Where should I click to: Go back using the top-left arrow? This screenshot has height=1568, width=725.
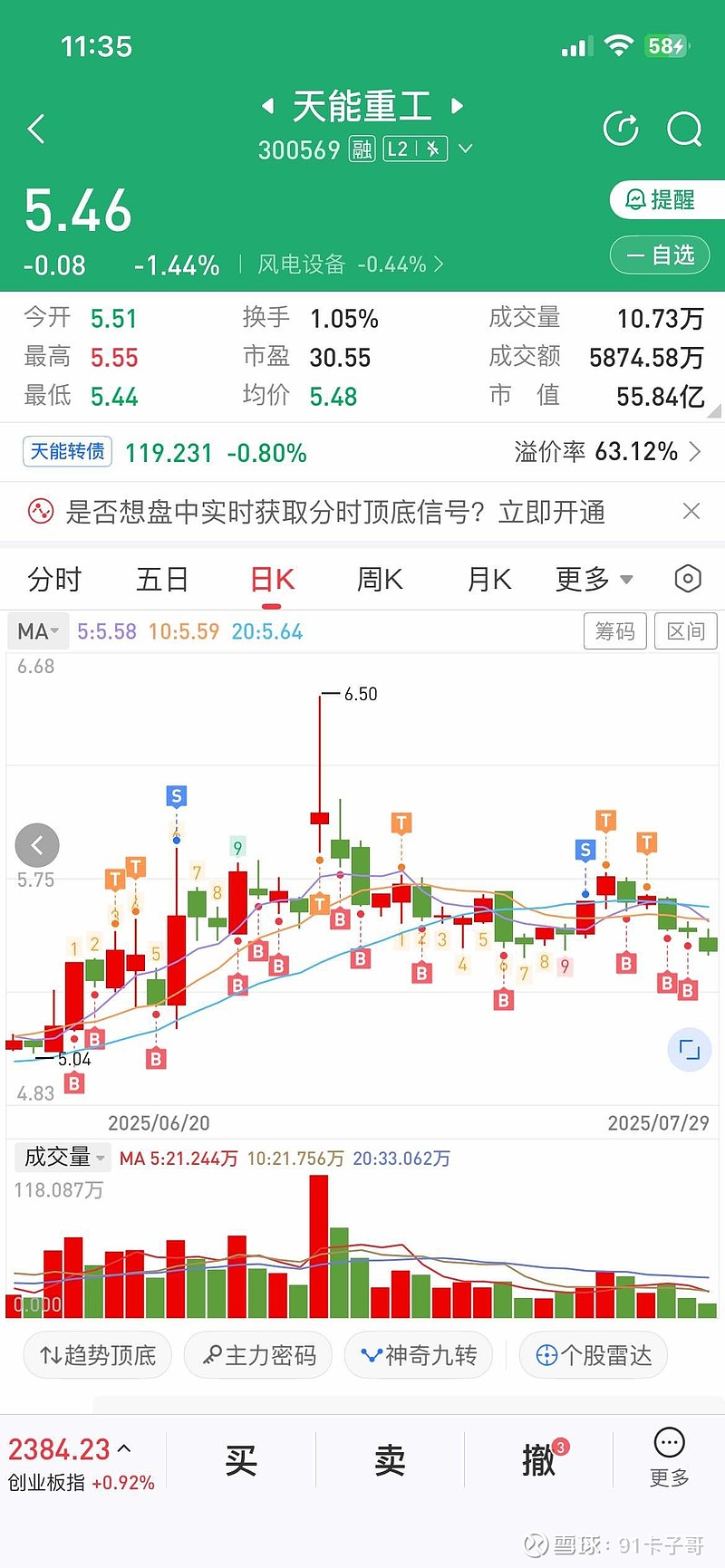[x=36, y=129]
